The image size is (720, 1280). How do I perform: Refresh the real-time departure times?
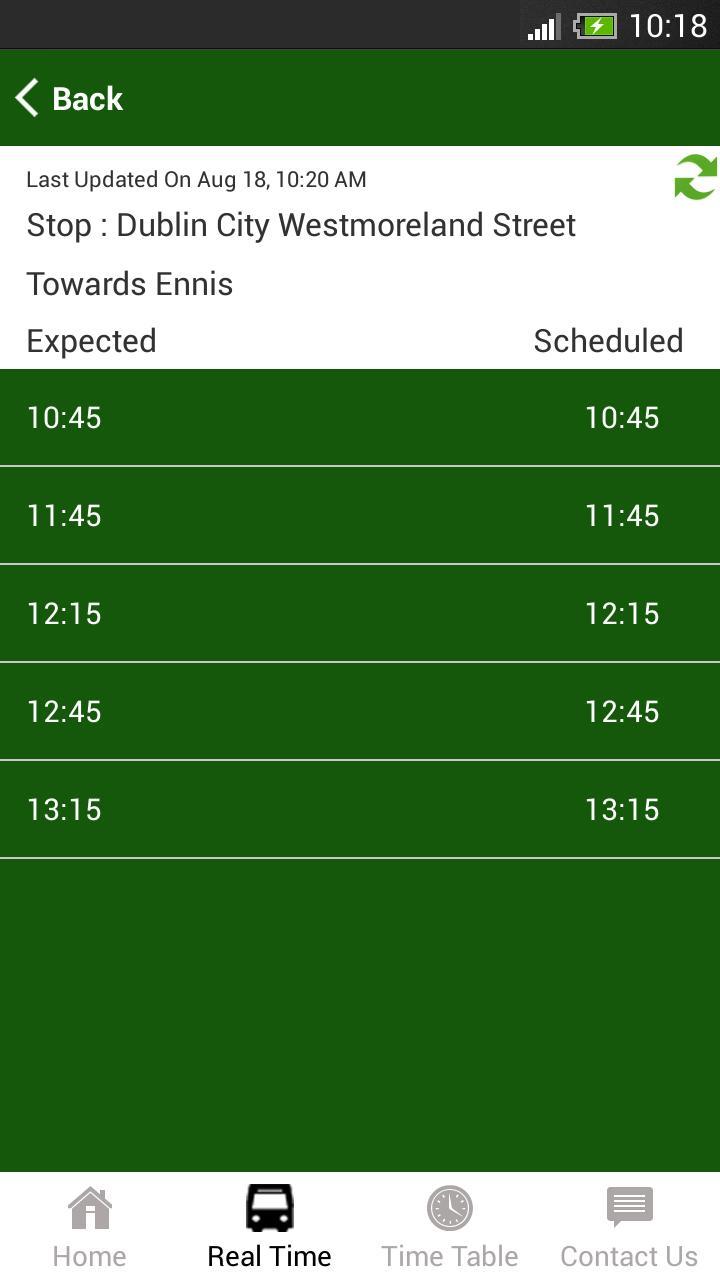(694, 177)
